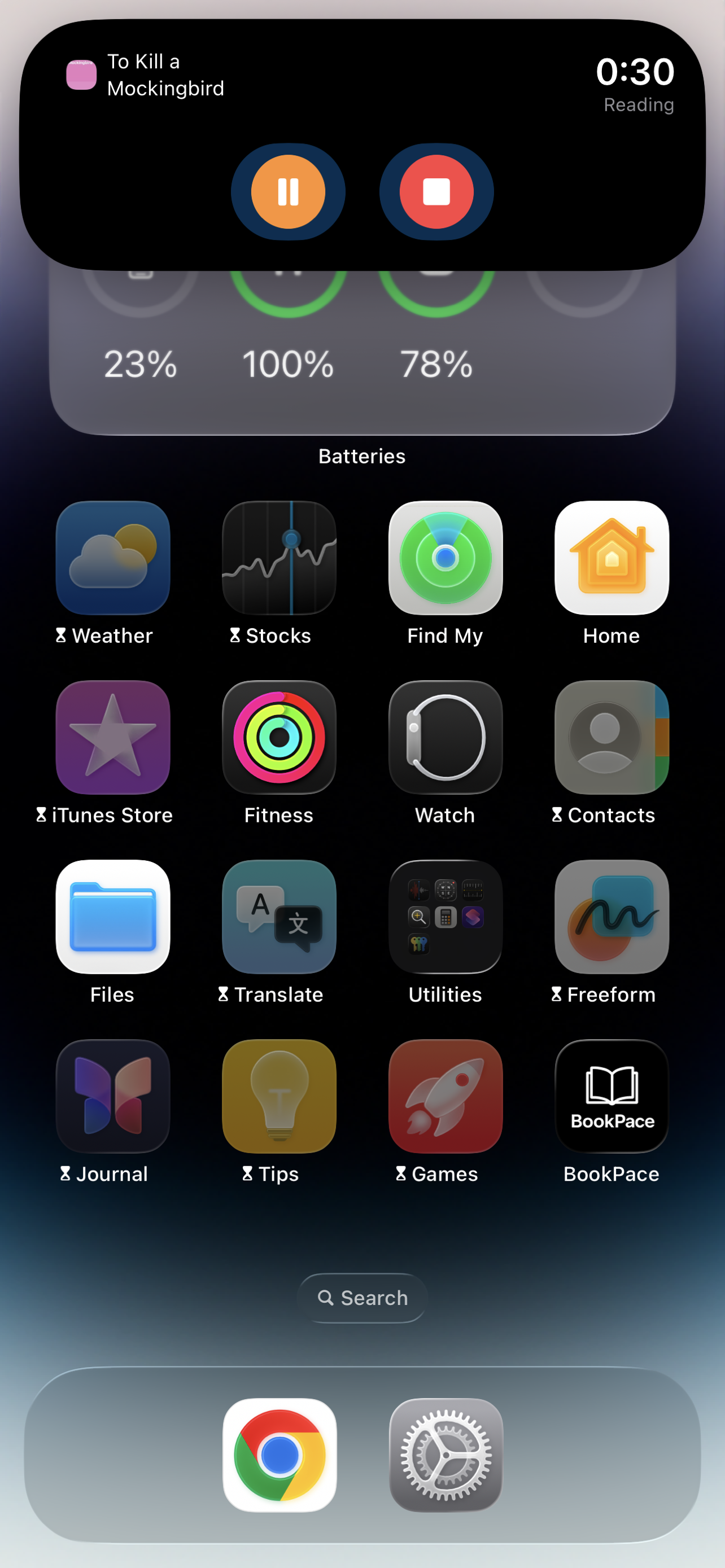Stop the reading session
The width and height of the screenshot is (725, 1568).
(436, 192)
